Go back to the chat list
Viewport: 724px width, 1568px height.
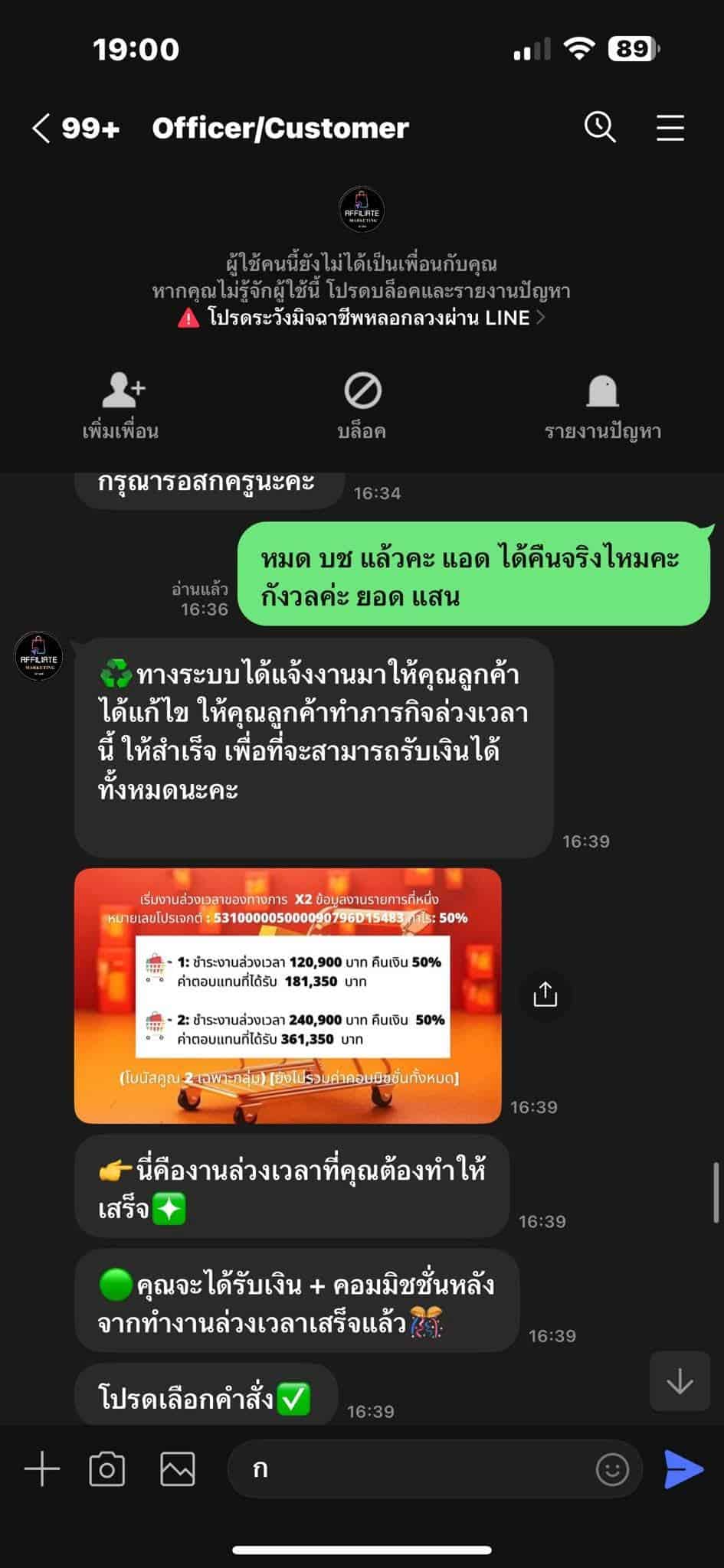click(x=42, y=128)
